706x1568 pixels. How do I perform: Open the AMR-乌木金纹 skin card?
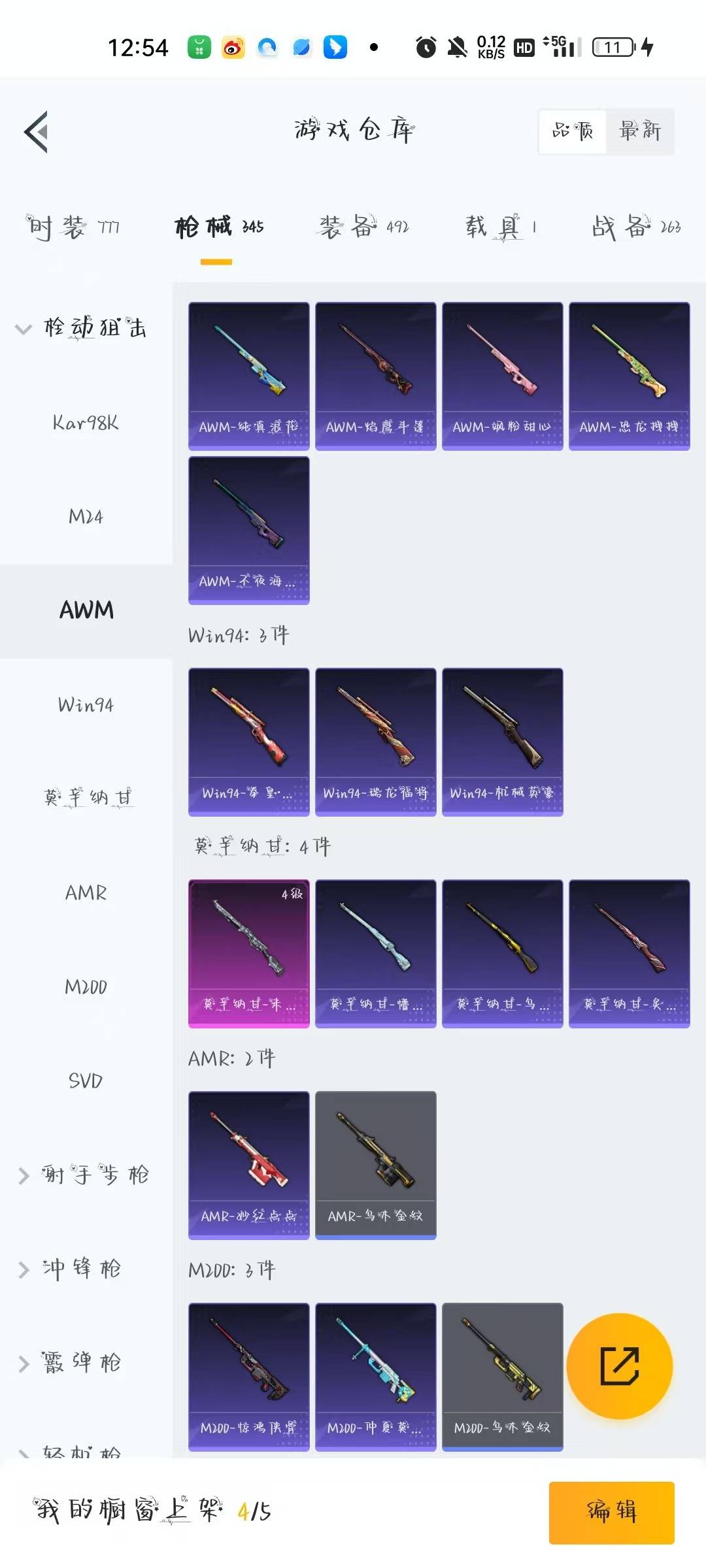[375, 1165]
